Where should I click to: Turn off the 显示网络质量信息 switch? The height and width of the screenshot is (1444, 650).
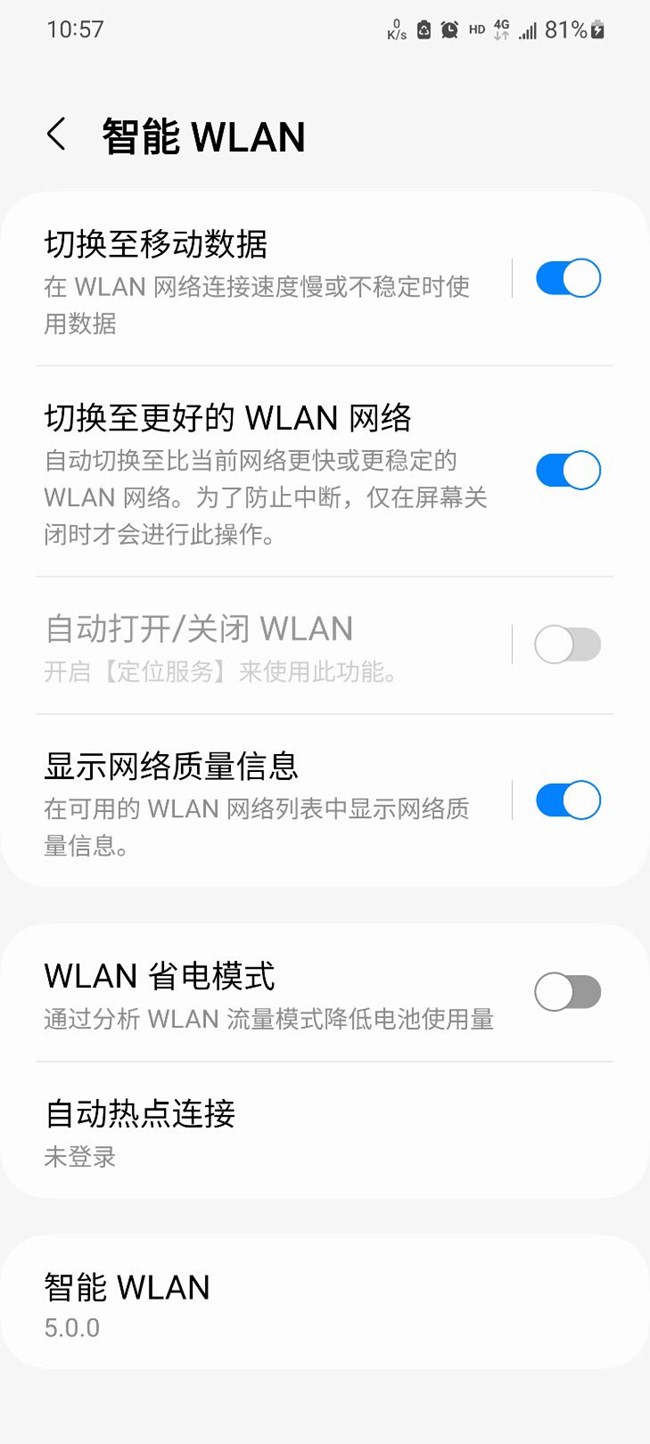[568, 800]
